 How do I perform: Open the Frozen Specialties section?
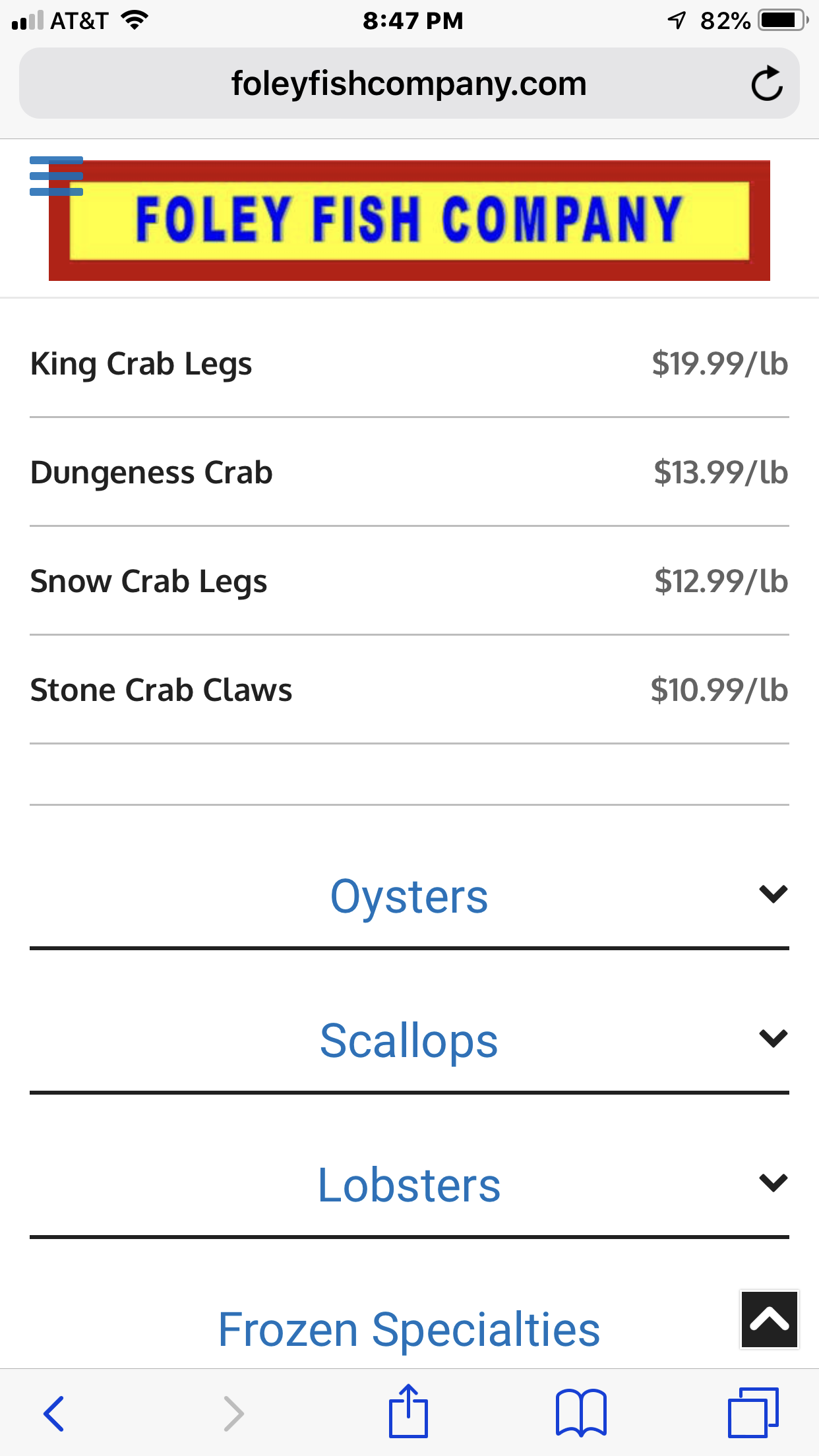(x=409, y=1329)
